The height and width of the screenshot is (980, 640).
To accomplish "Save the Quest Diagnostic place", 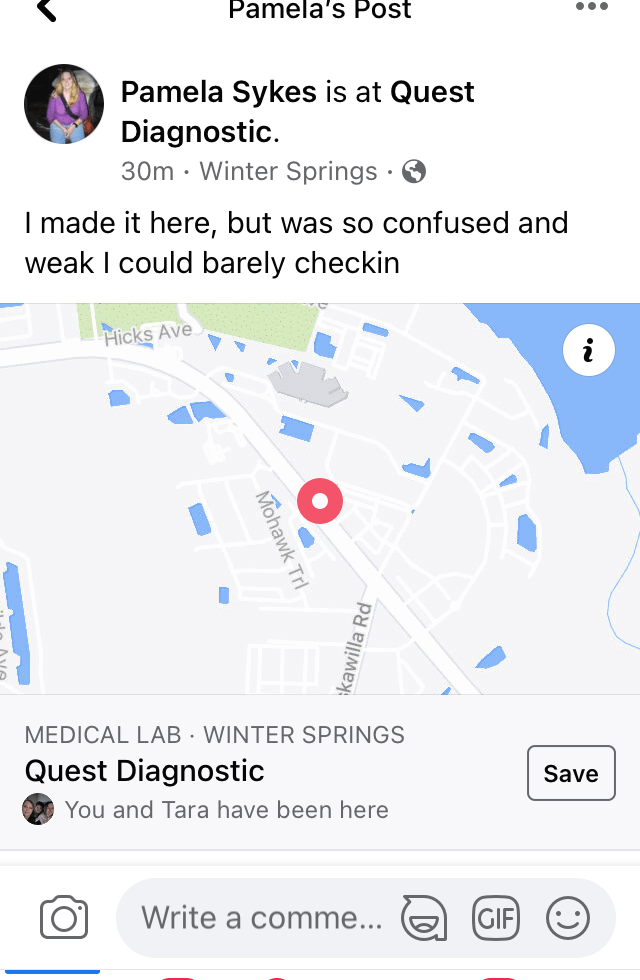I will (x=570, y=773).
